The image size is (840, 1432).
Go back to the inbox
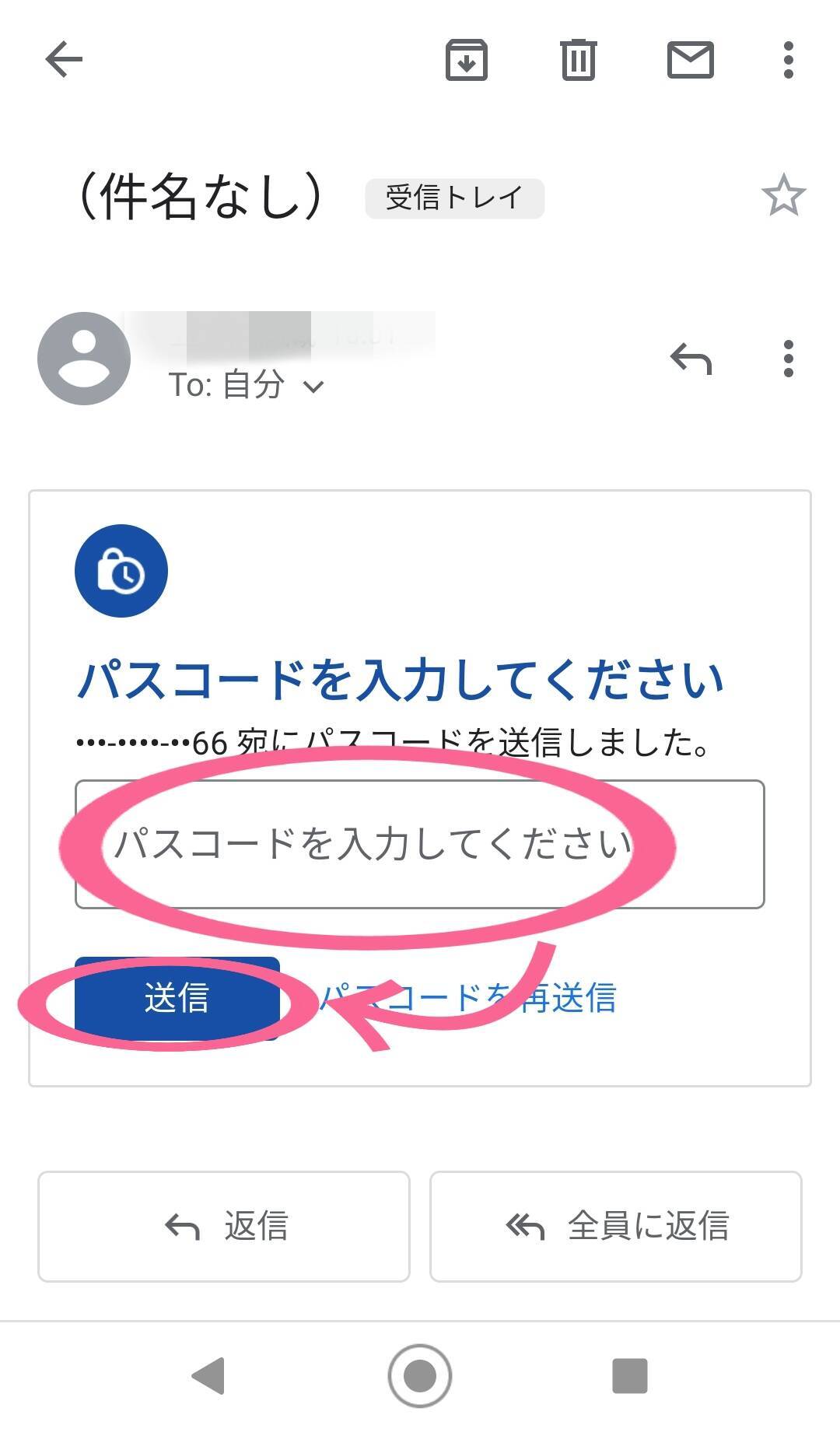64,60
